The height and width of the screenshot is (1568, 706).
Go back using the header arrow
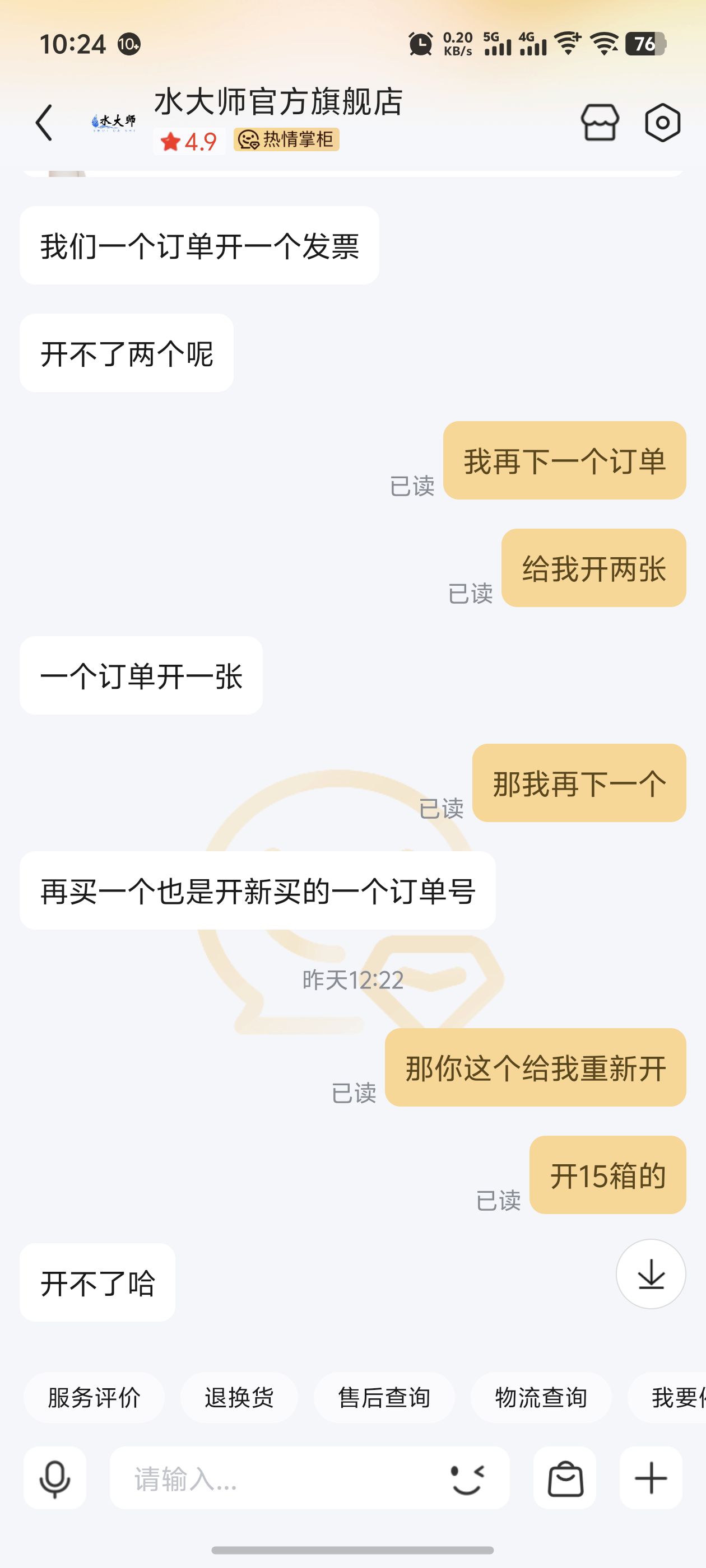[x=44, y=122]
